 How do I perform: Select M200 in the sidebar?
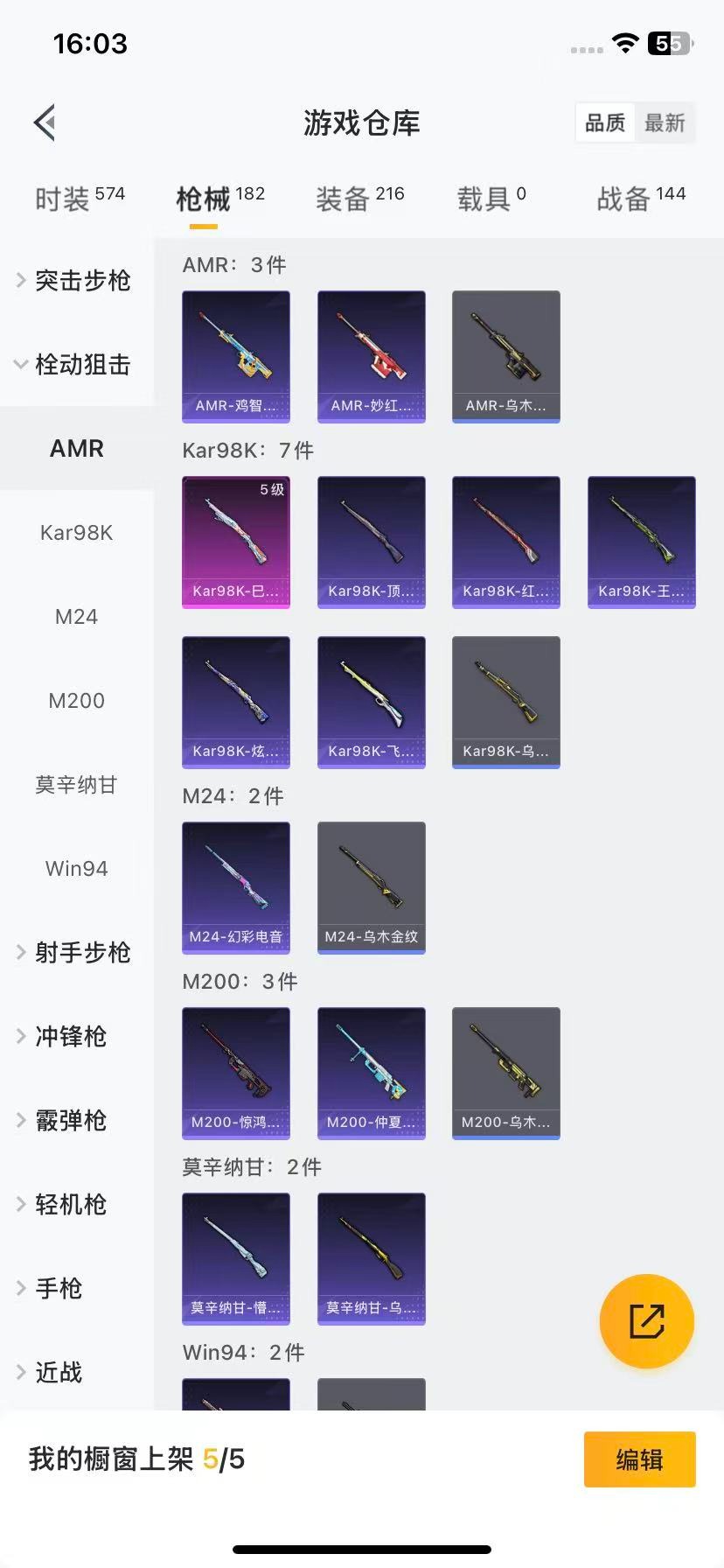(x=77, y=701)
